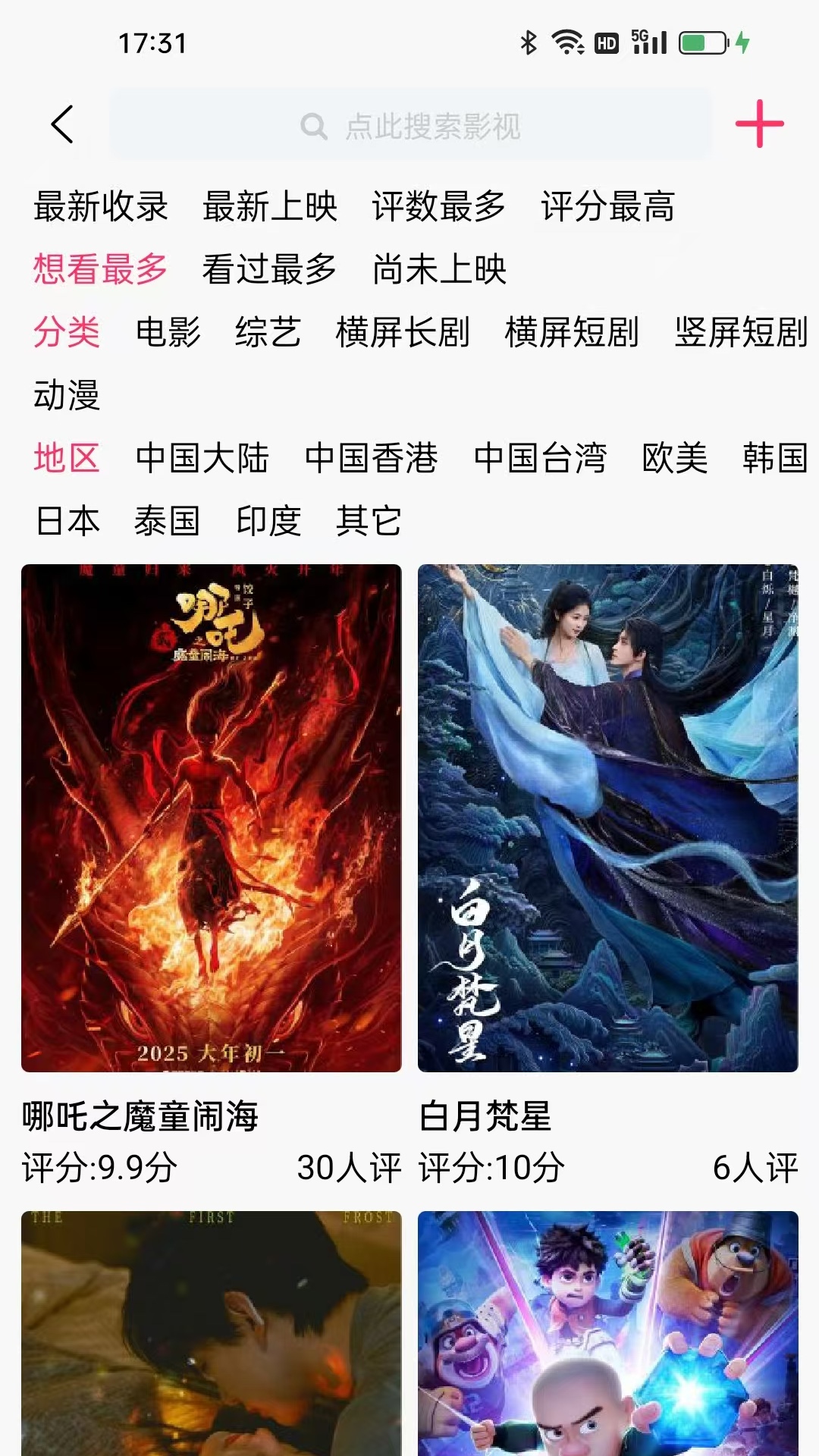Filter by 日本 region

(67, 520)
